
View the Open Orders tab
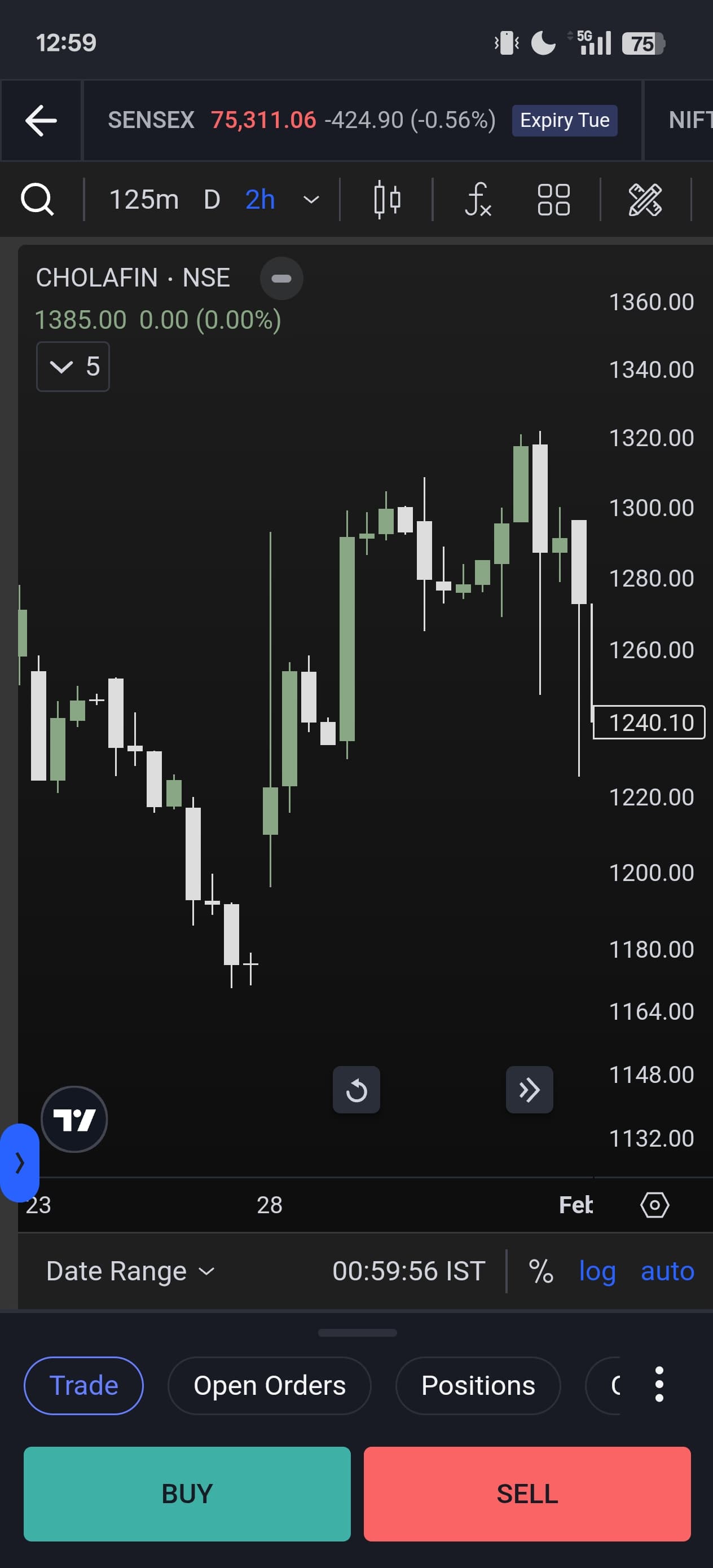269,1385
